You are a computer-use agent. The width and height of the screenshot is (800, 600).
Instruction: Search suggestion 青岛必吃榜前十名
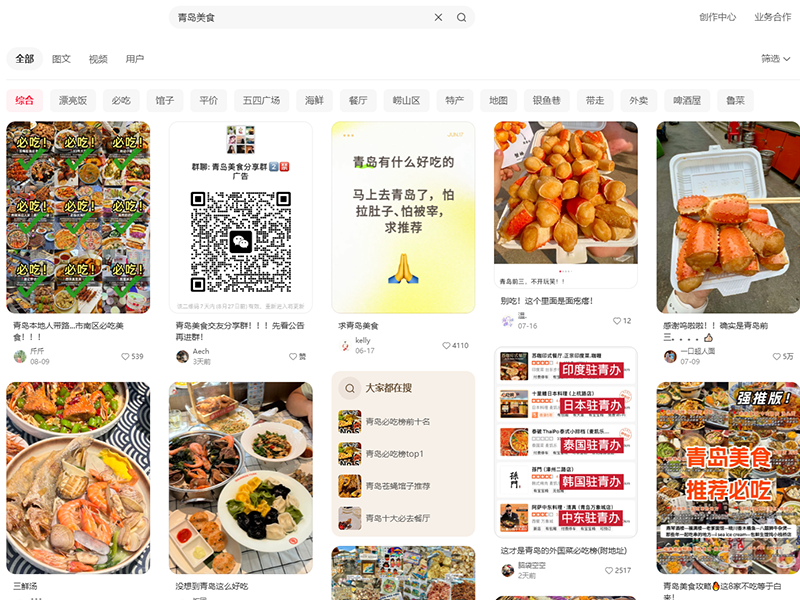pos(398,422)
